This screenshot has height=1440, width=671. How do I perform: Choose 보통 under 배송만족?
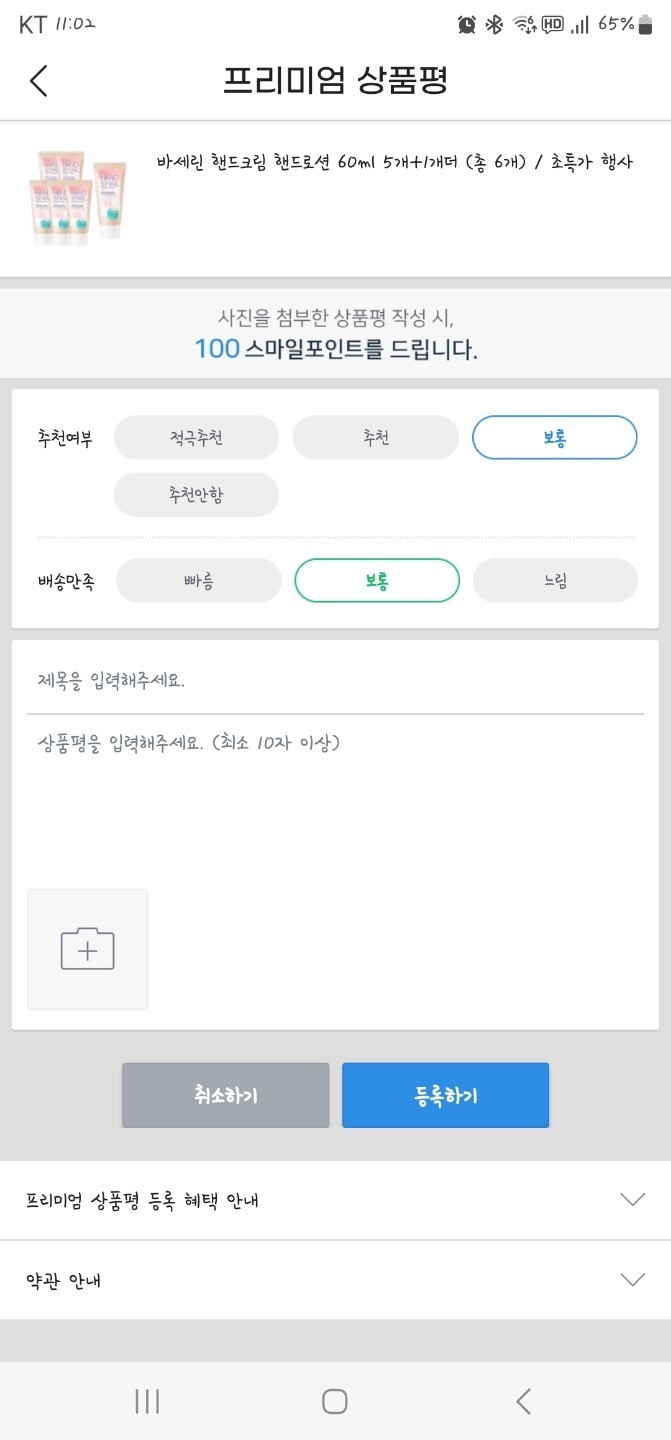pyautogui.click(x=377, y=580)
